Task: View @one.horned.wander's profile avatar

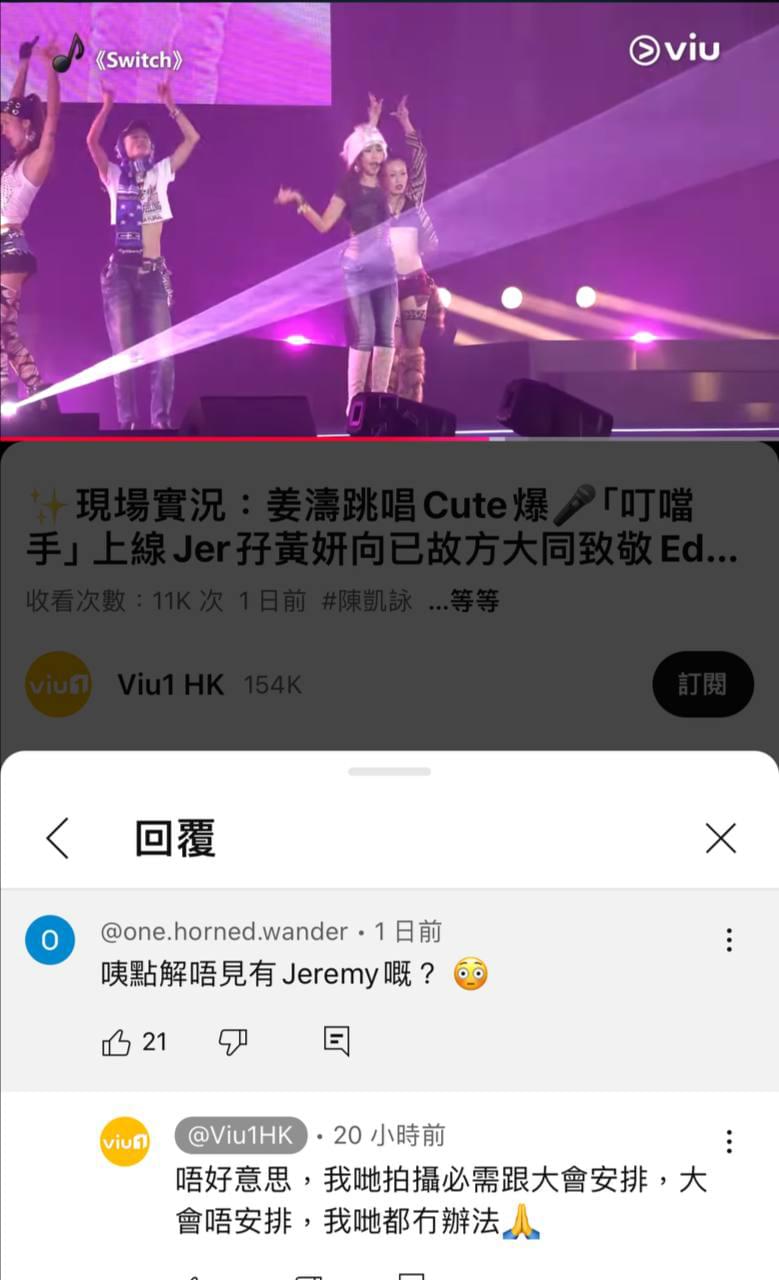Action: pyautogui.click(x=50, y=940)
